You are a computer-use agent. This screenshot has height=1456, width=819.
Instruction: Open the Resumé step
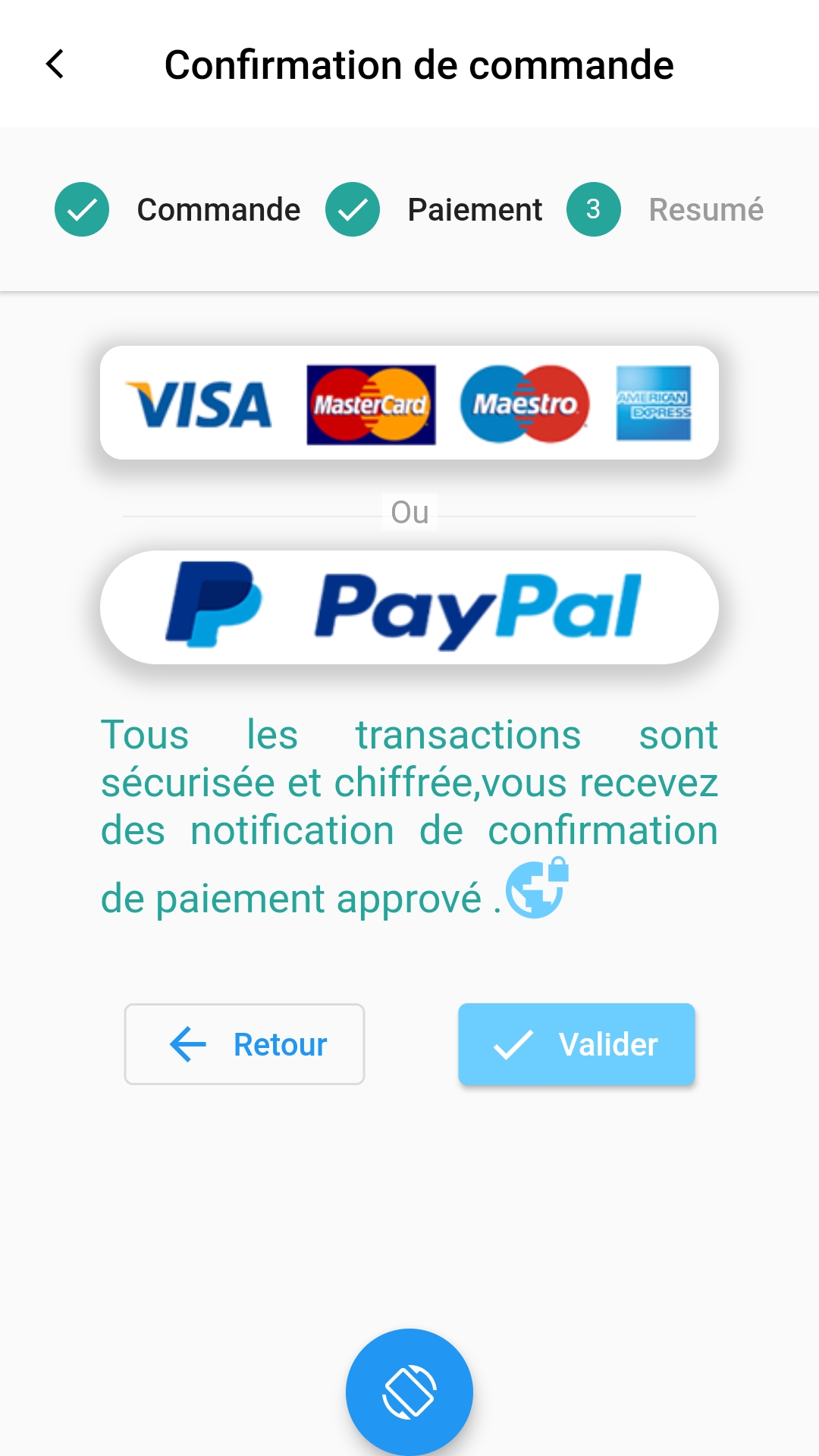tap(665, 209)
